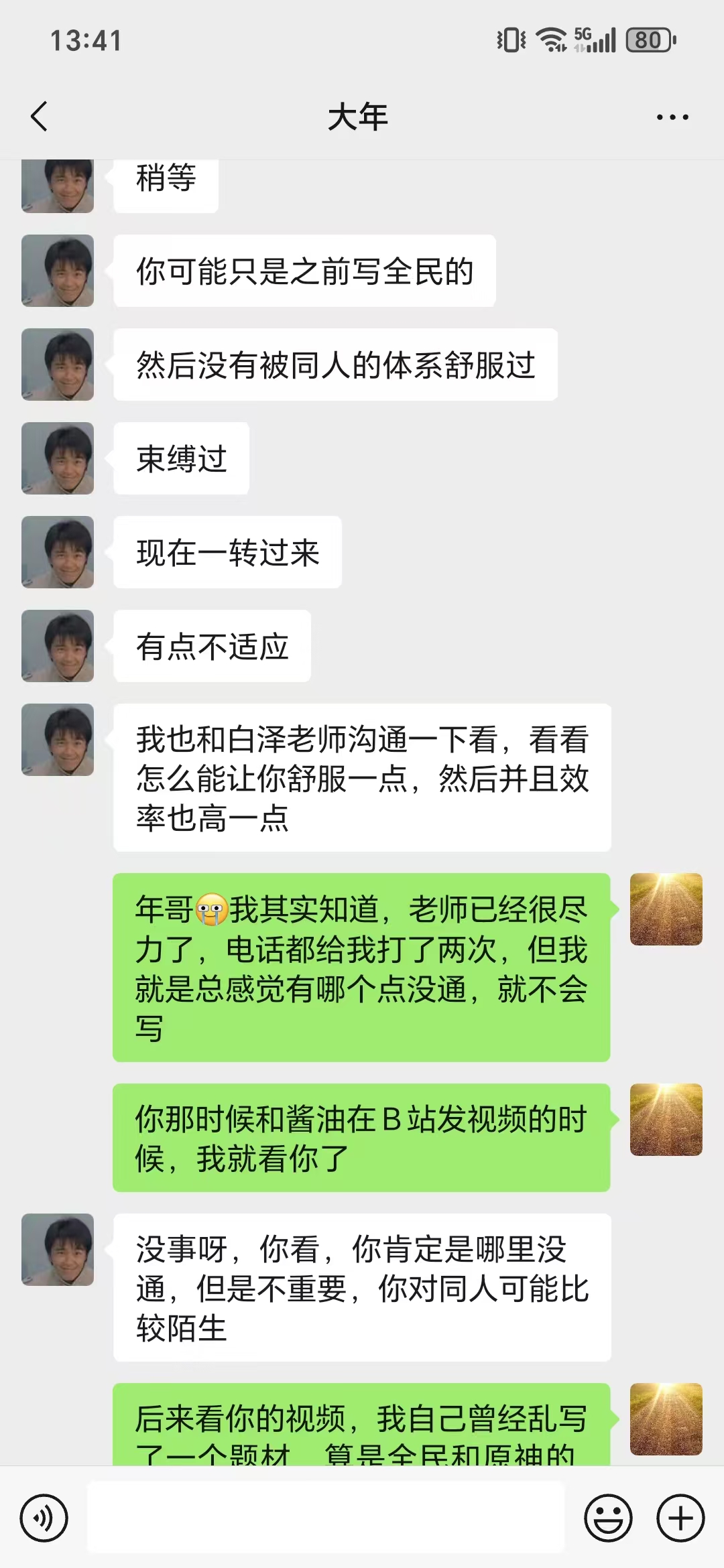
Task: Open the plus attachments menu
Action: tap(680, 1518)
